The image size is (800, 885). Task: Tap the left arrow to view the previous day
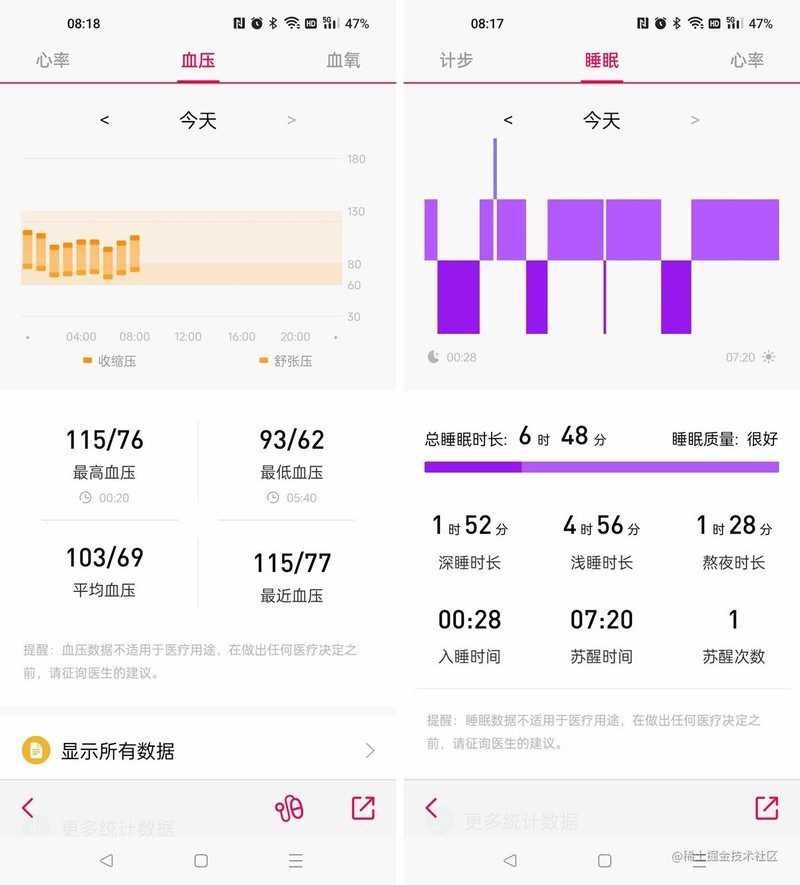pyautogui.click(x=104, y=120)
